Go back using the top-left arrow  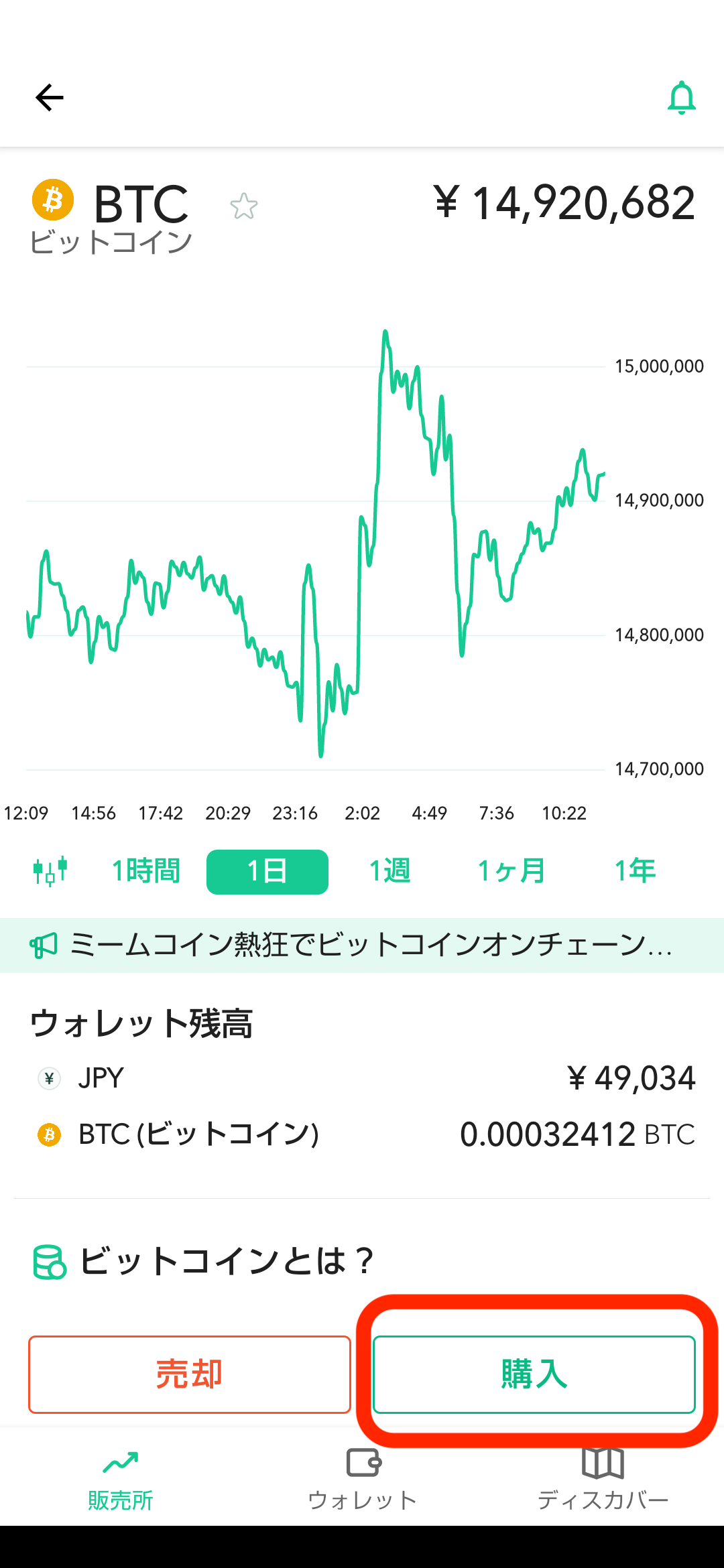tap(49, 98)
